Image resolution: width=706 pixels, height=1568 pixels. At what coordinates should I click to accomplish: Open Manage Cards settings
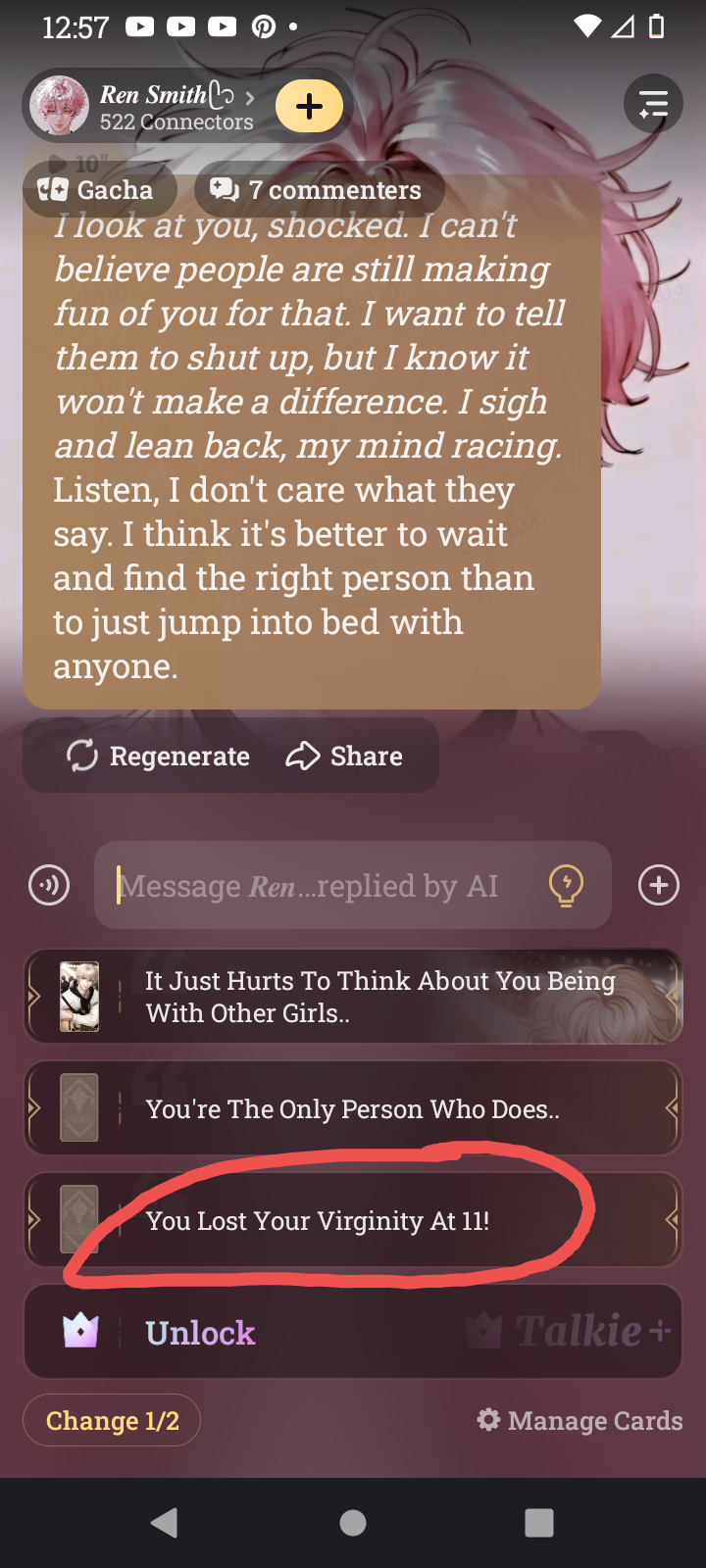[580, 1420]
